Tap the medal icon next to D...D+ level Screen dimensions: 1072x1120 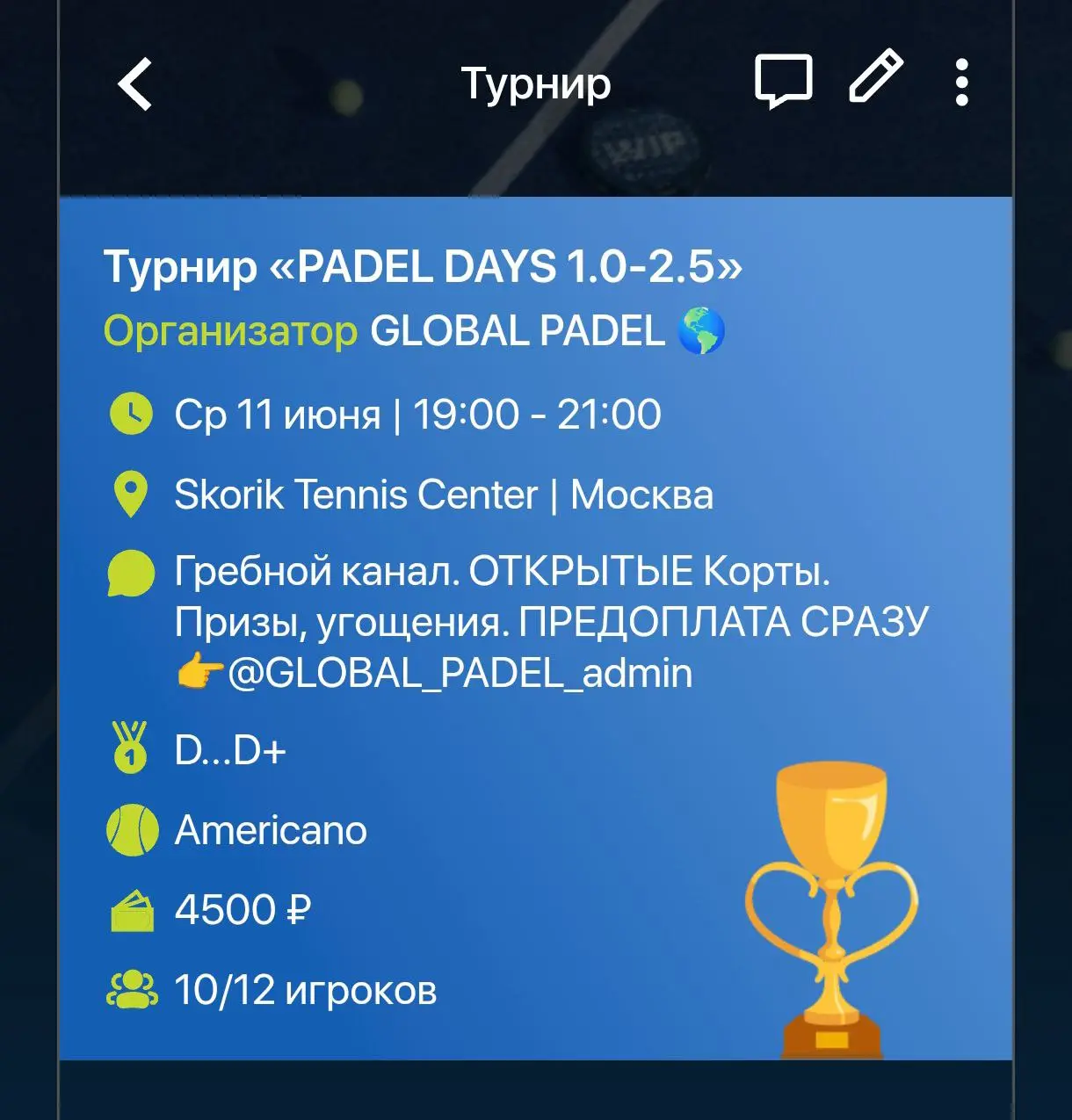tap(130, 749)
